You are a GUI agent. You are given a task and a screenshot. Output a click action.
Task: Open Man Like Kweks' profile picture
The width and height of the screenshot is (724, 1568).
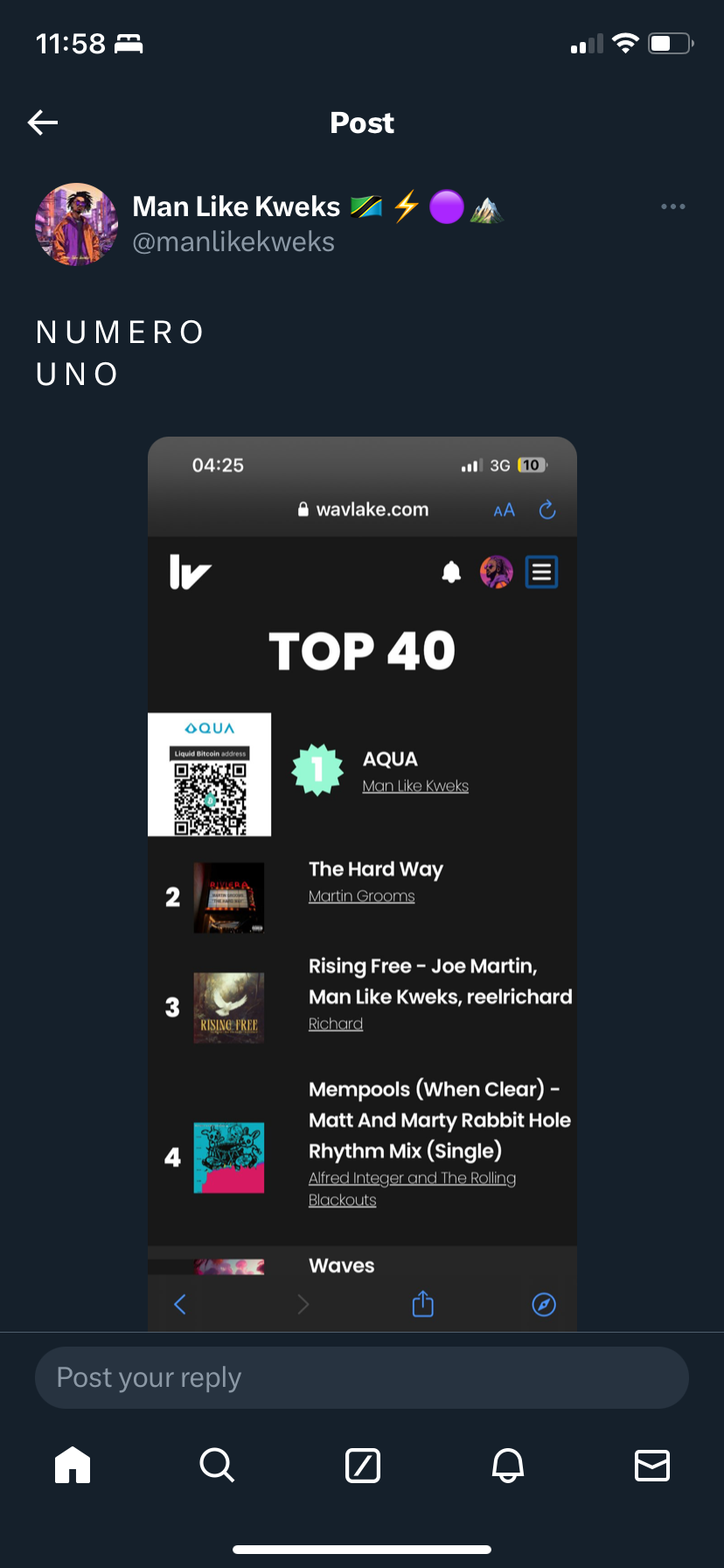click(76, 224)
